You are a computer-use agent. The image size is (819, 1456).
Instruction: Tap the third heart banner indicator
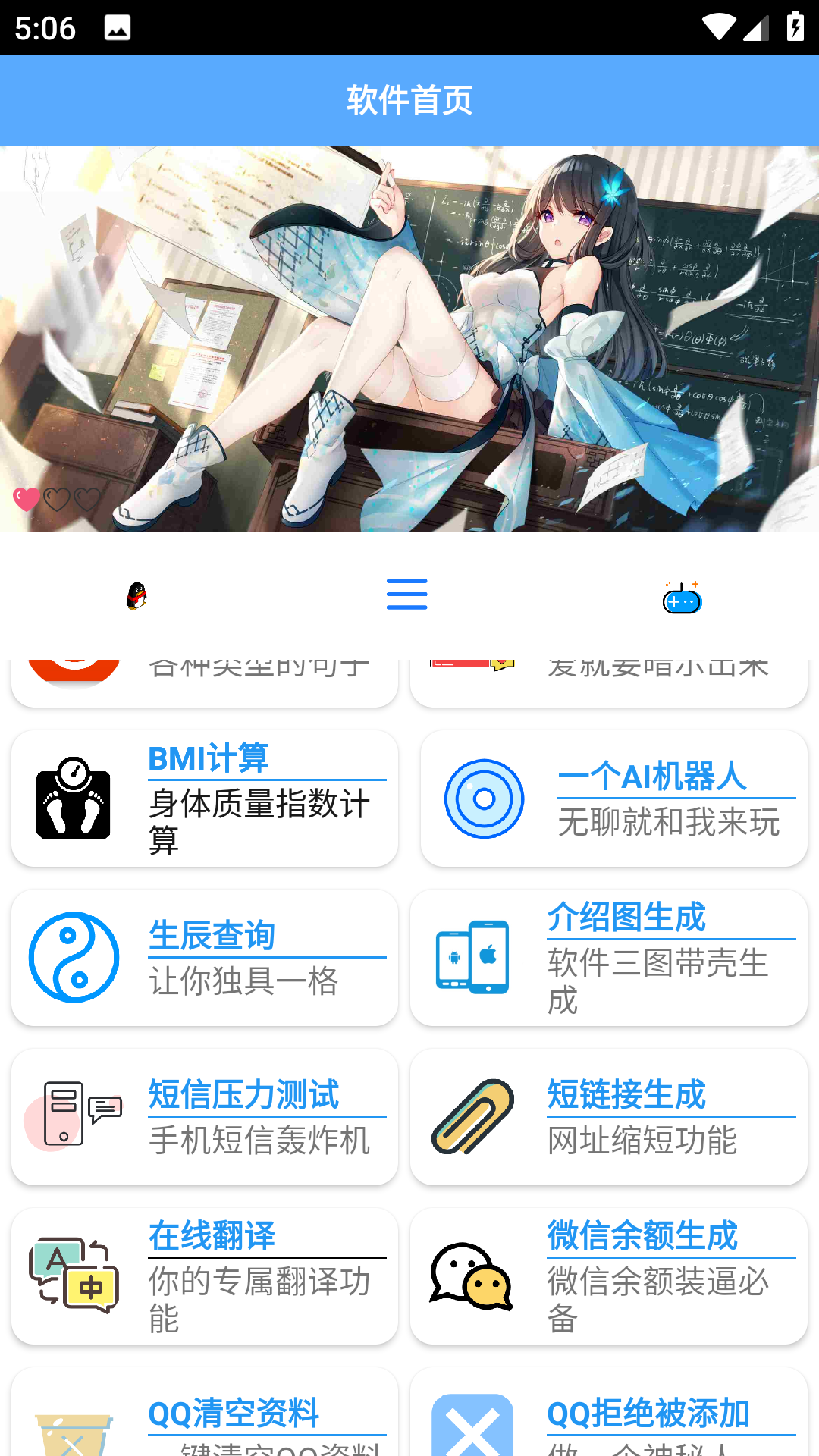(x=87, y=499)
